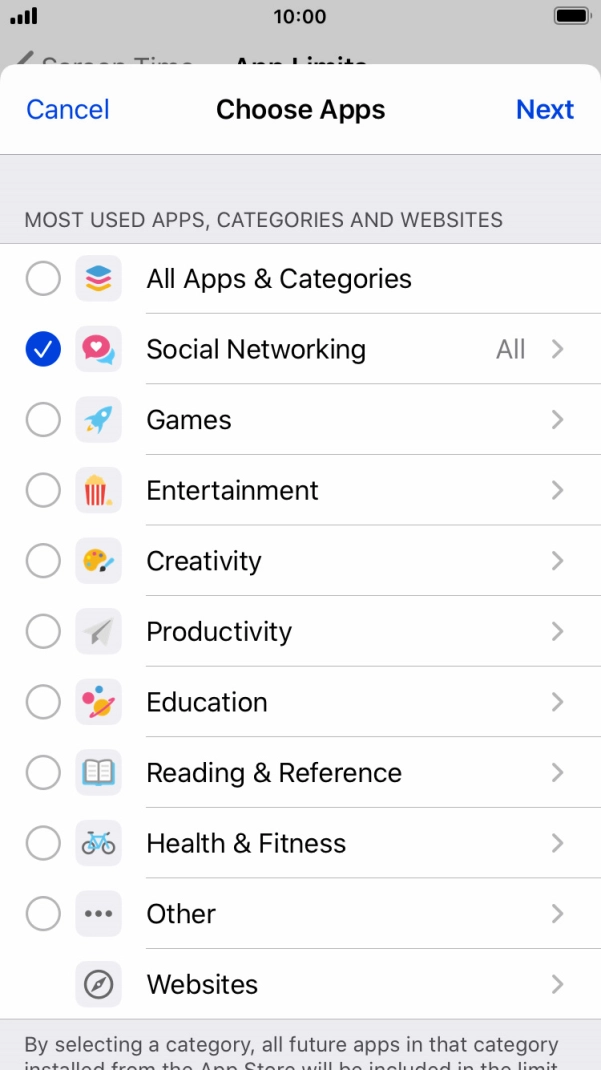Expand the Social Networking app list
The image size is (601, 1070).
pyautogui.click(x=557, y=349)
